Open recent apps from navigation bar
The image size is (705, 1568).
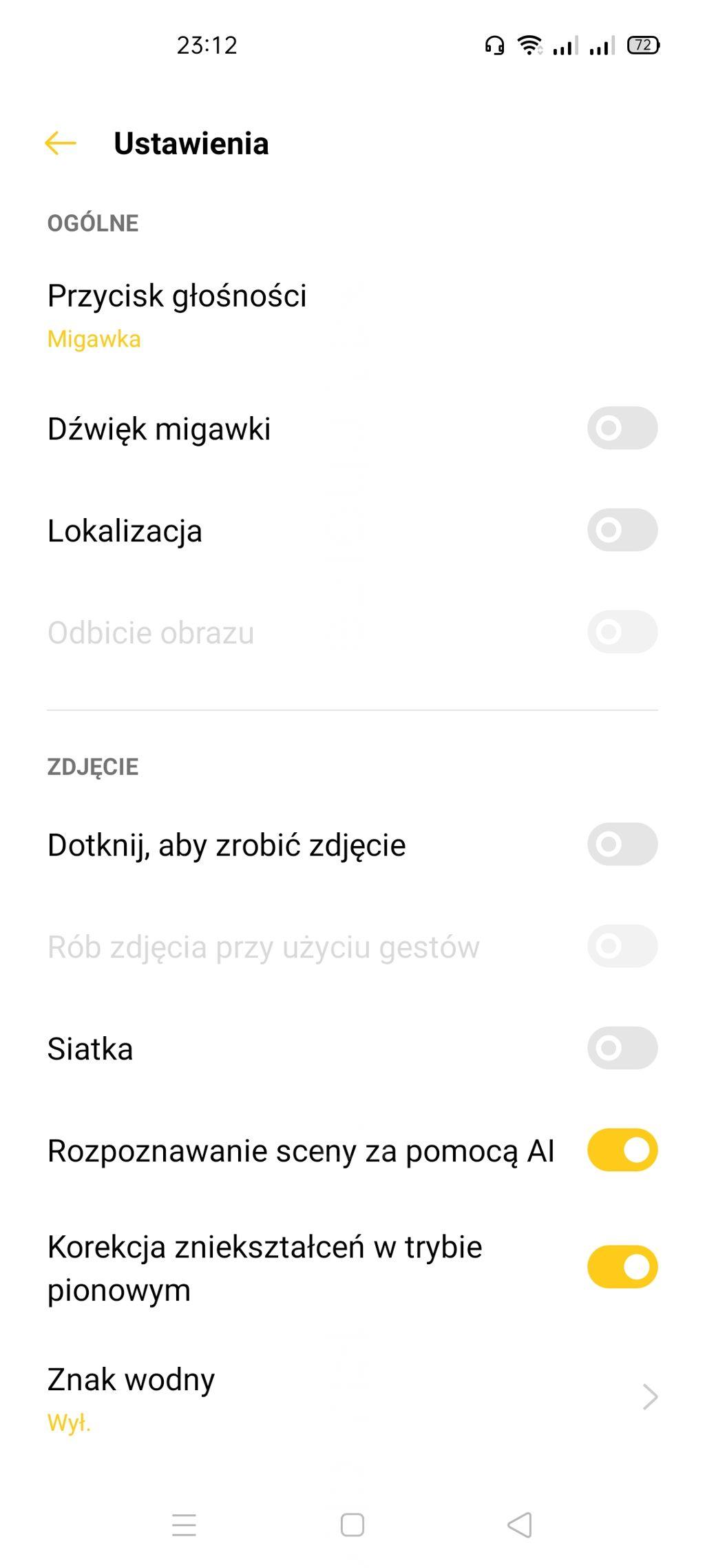coord(184,1525)
